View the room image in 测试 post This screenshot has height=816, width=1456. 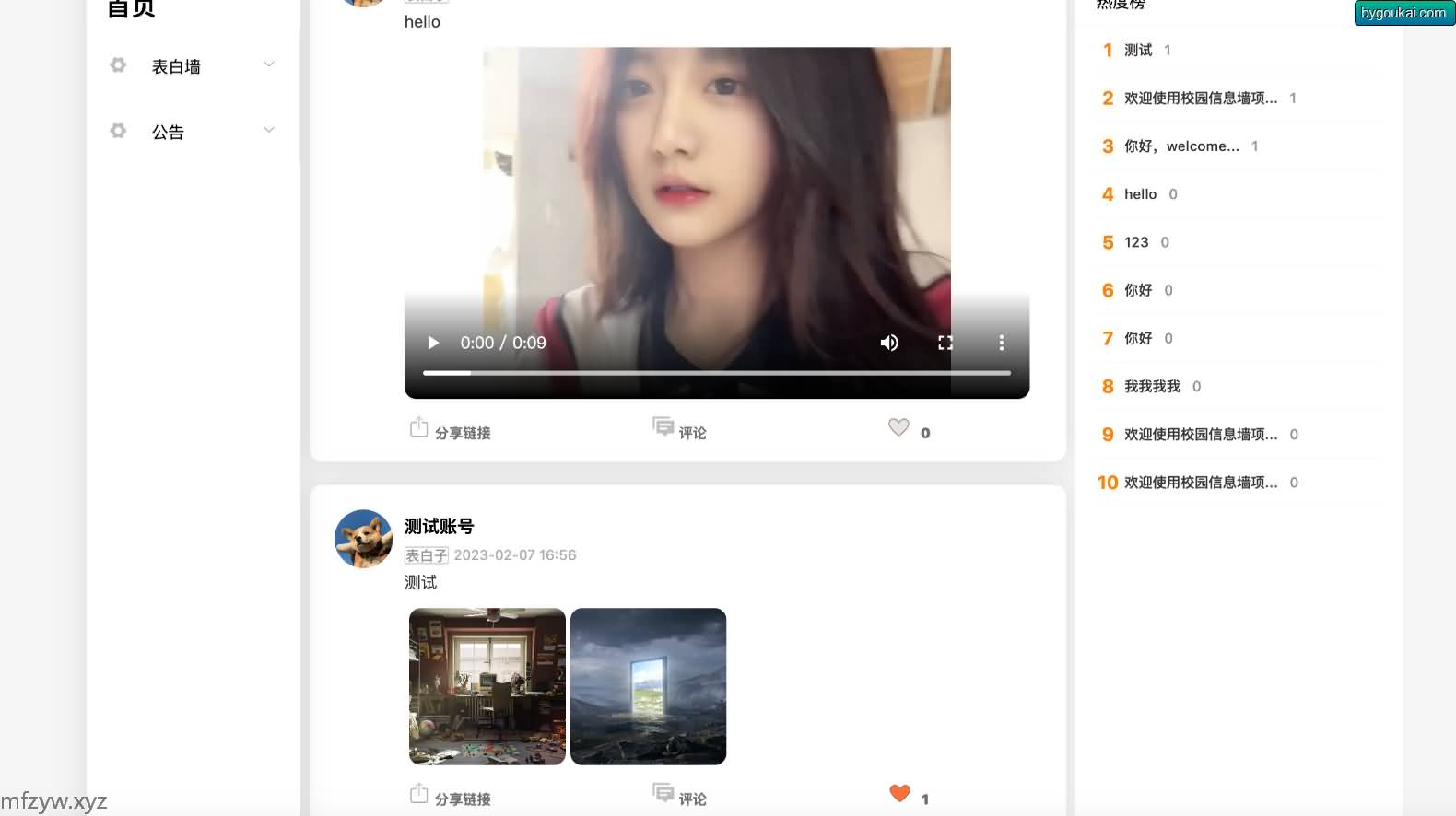[x=487, y=686]
